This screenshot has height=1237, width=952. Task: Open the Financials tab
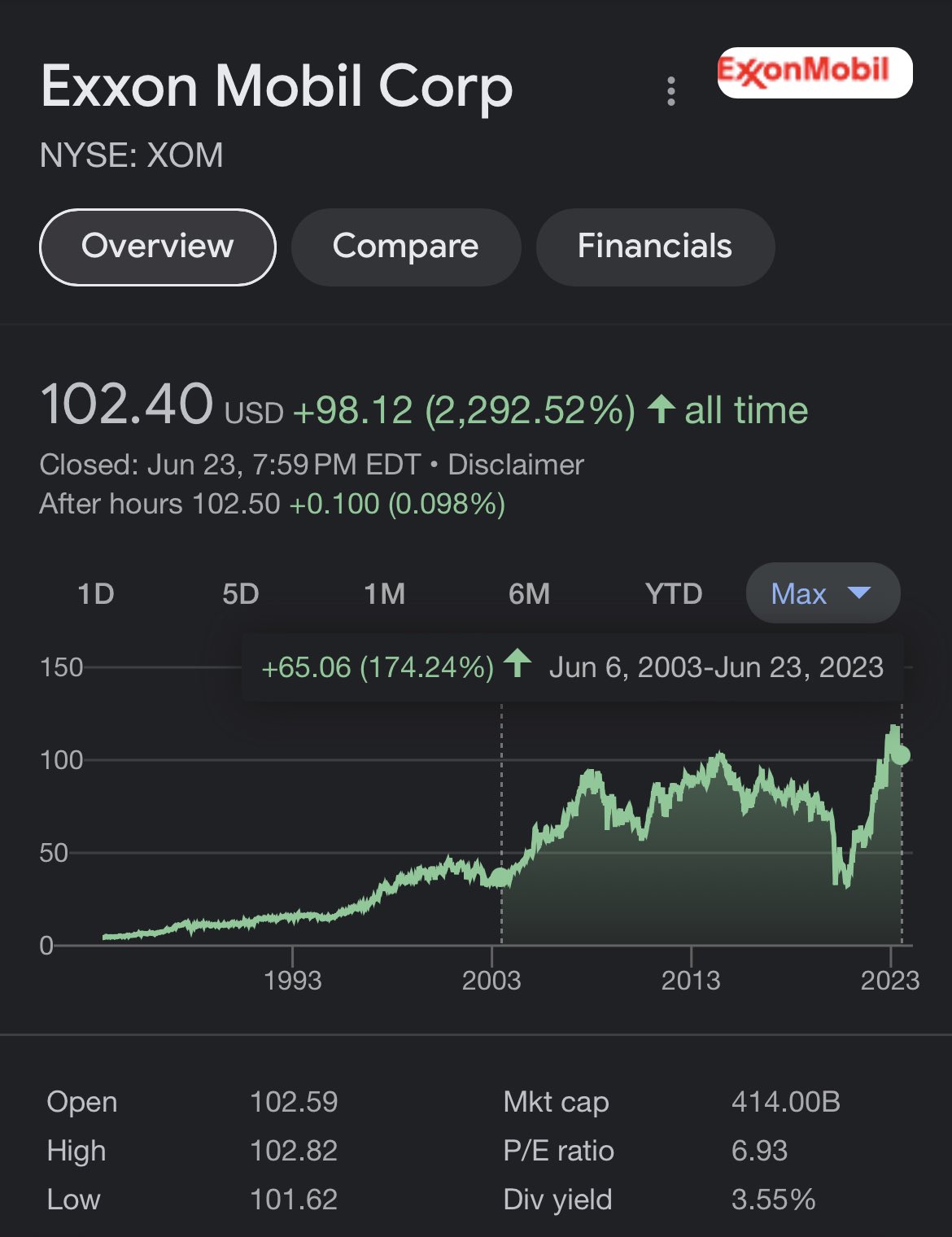(x=655, y=247)
